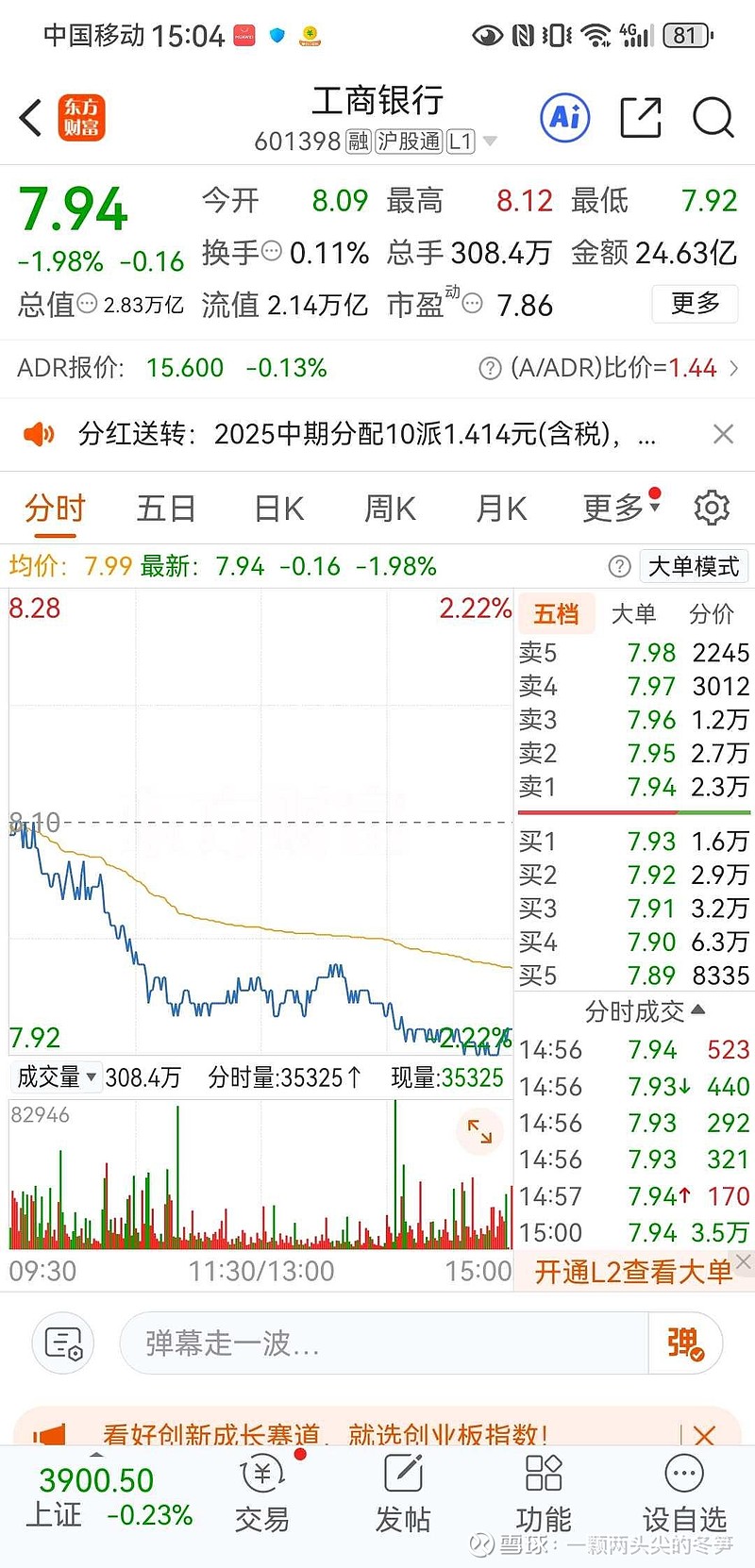
Task: Open the 成交量 volume dropdown
Action: point(55,1077)
